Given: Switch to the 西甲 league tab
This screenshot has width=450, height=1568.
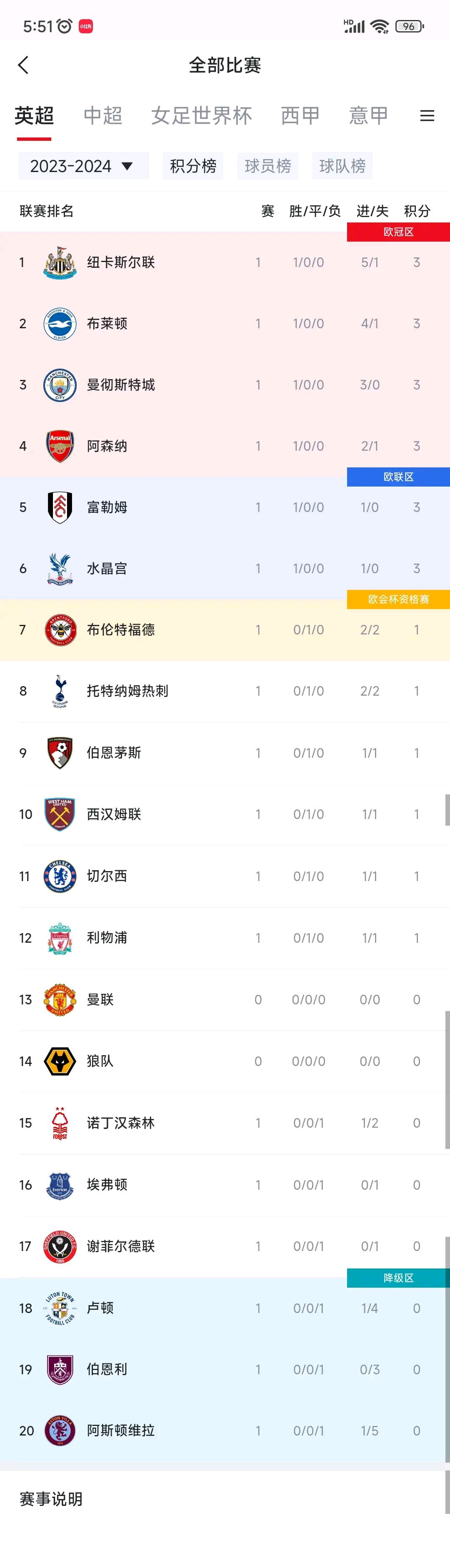Looking at the screenshot, I should [300, 115].
